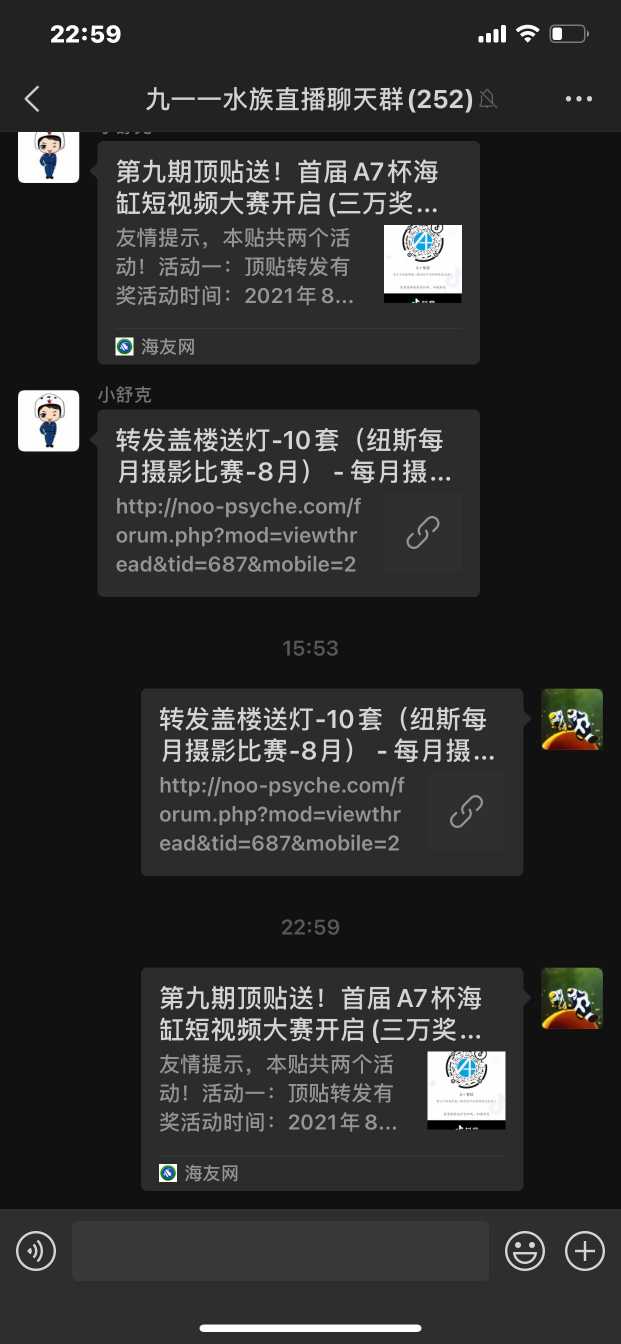
Task: Open the plus attachments menu
Action: tap(585, 1250)
